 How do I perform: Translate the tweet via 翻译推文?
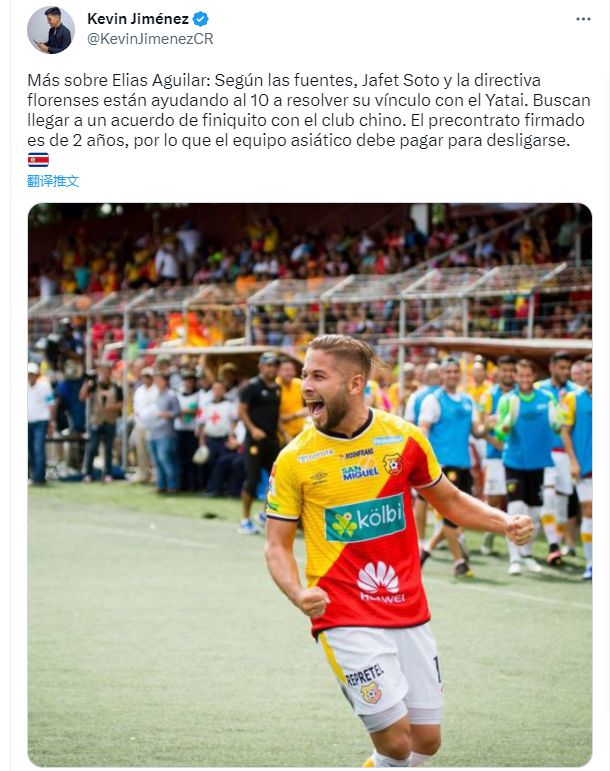(53, 181)
